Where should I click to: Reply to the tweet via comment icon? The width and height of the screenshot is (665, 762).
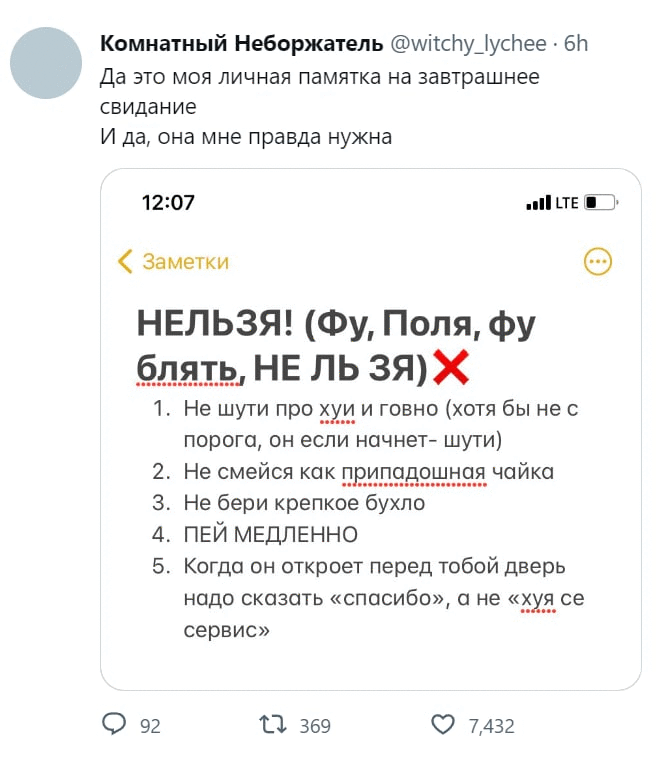click(115, 724)
